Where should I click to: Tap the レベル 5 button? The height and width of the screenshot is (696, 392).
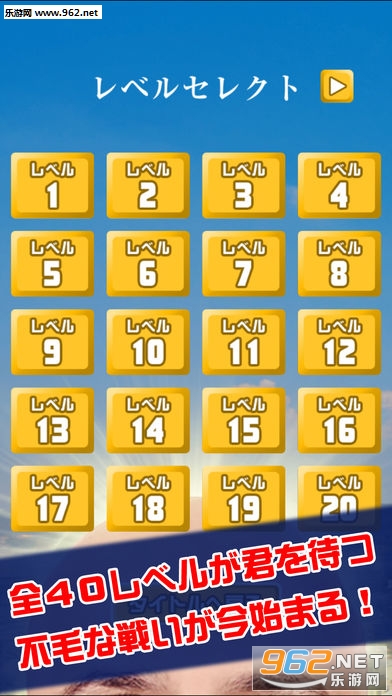pos(52,264)
